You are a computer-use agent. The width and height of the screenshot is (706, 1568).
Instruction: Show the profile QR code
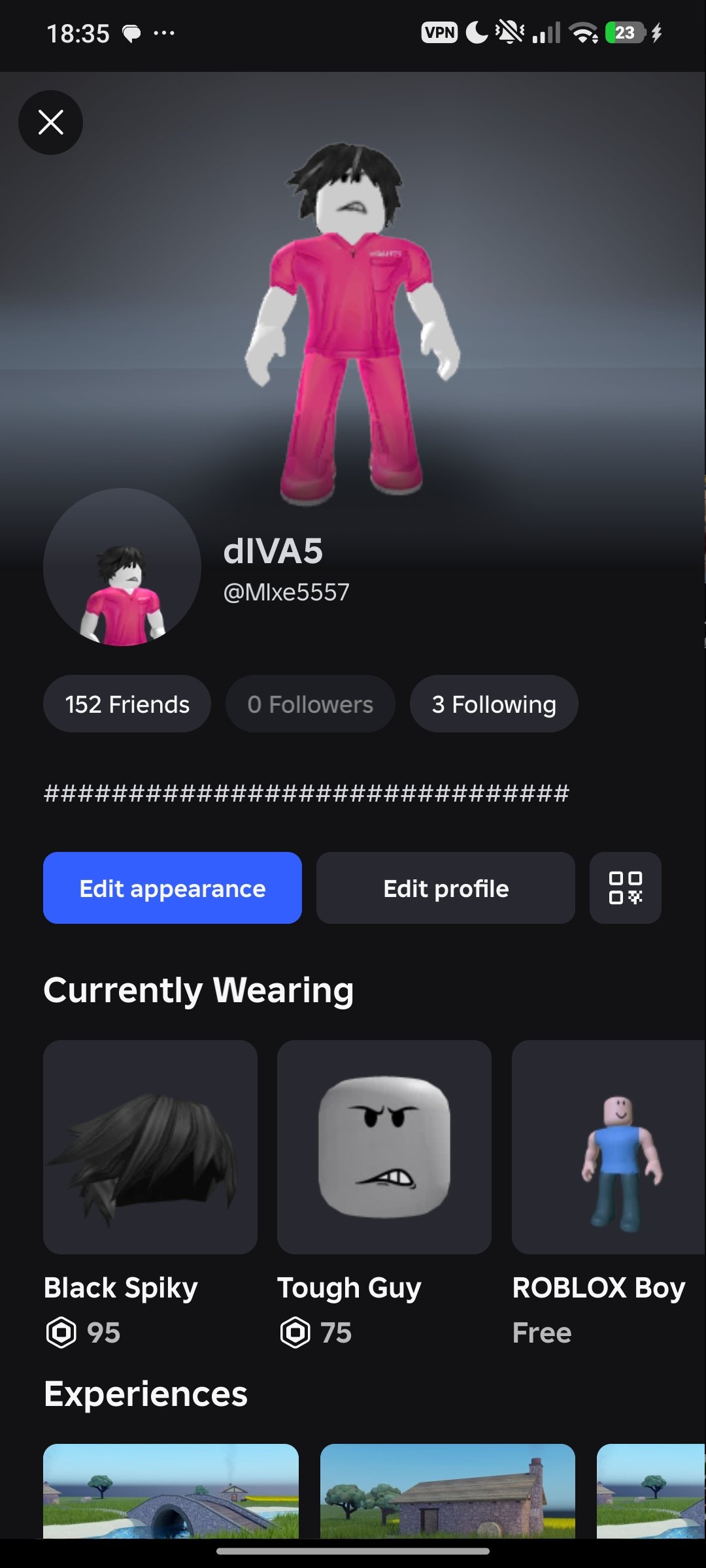pos(626,888)
